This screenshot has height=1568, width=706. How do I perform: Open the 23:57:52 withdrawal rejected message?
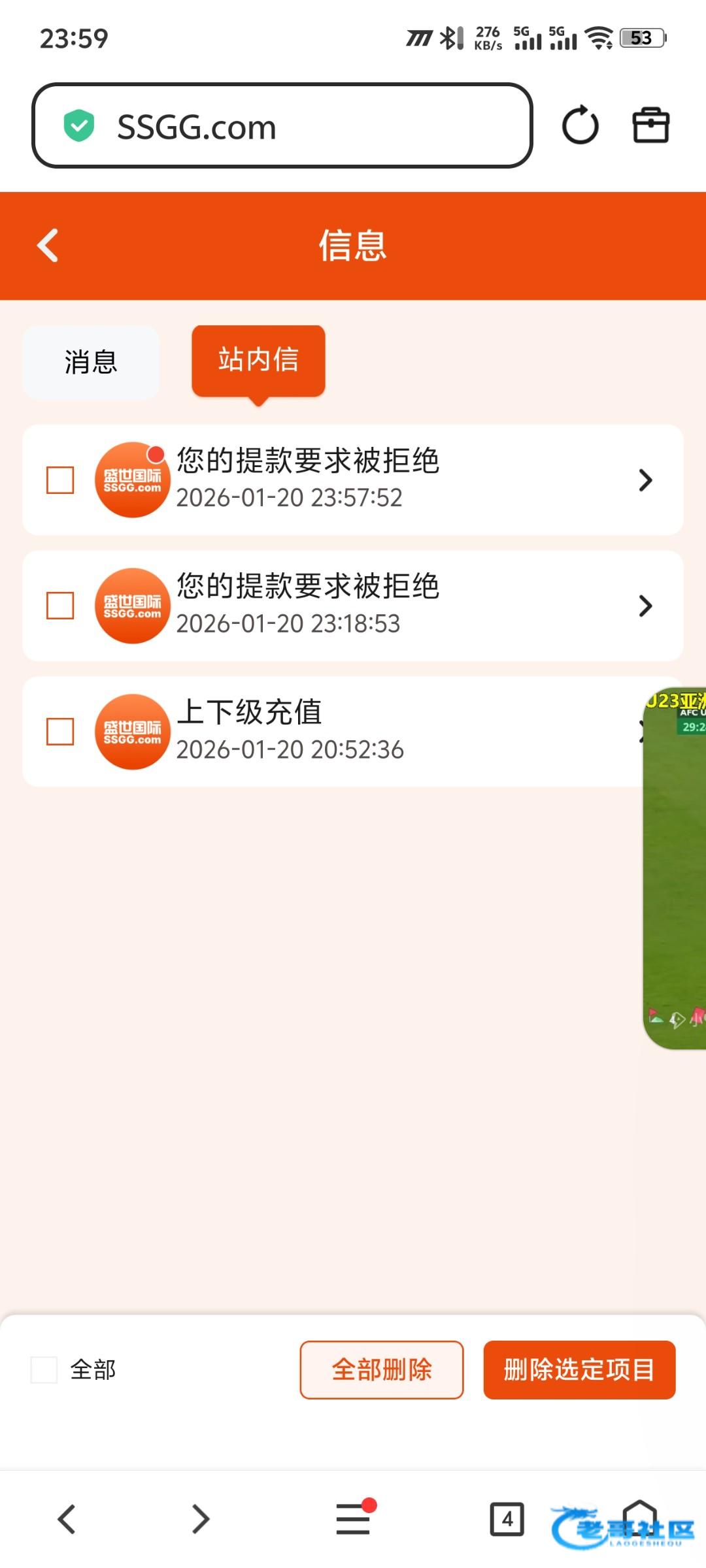point(392,480)
